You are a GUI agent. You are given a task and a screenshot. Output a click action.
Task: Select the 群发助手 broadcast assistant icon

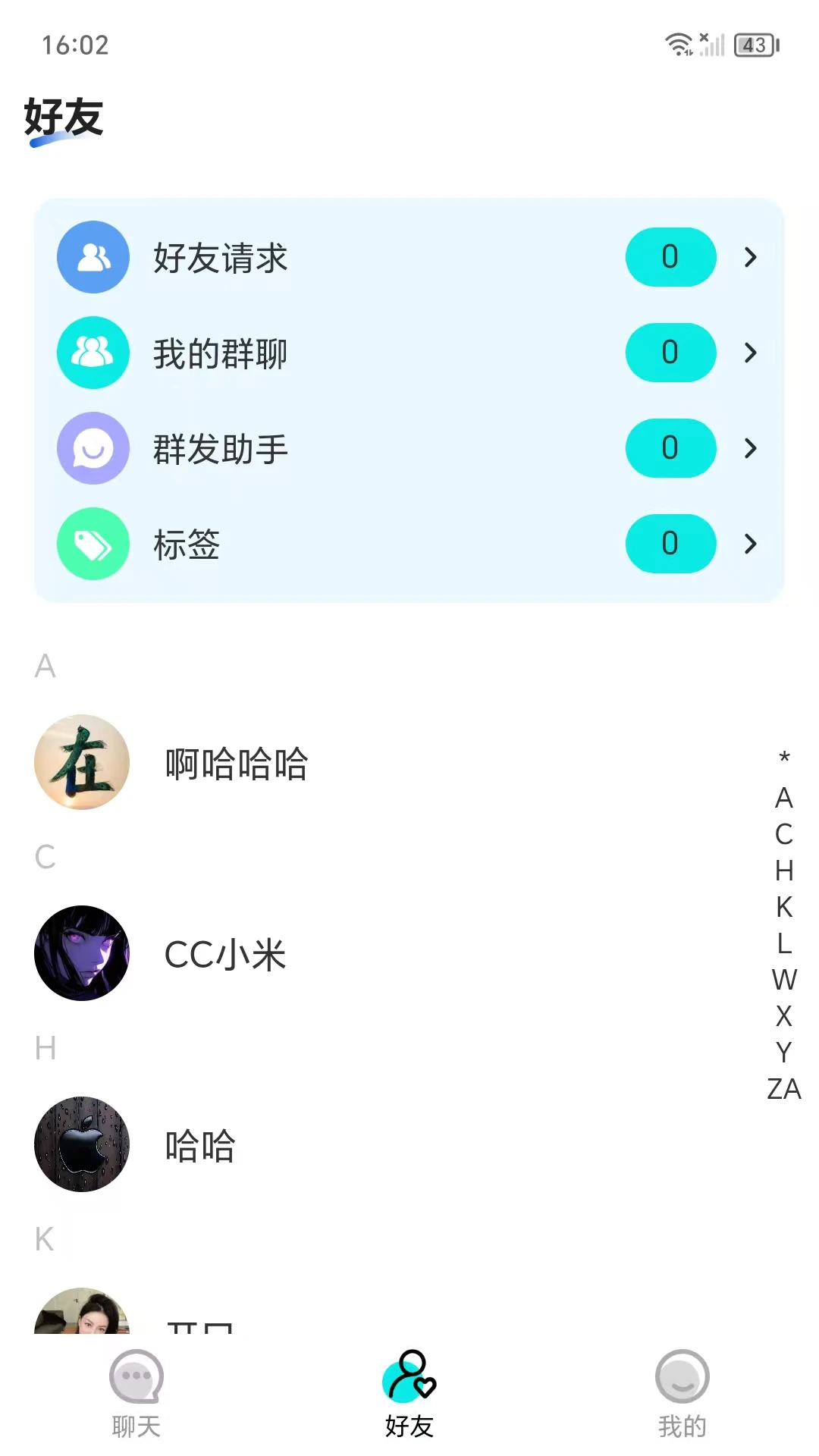click(x=93, y=448)
